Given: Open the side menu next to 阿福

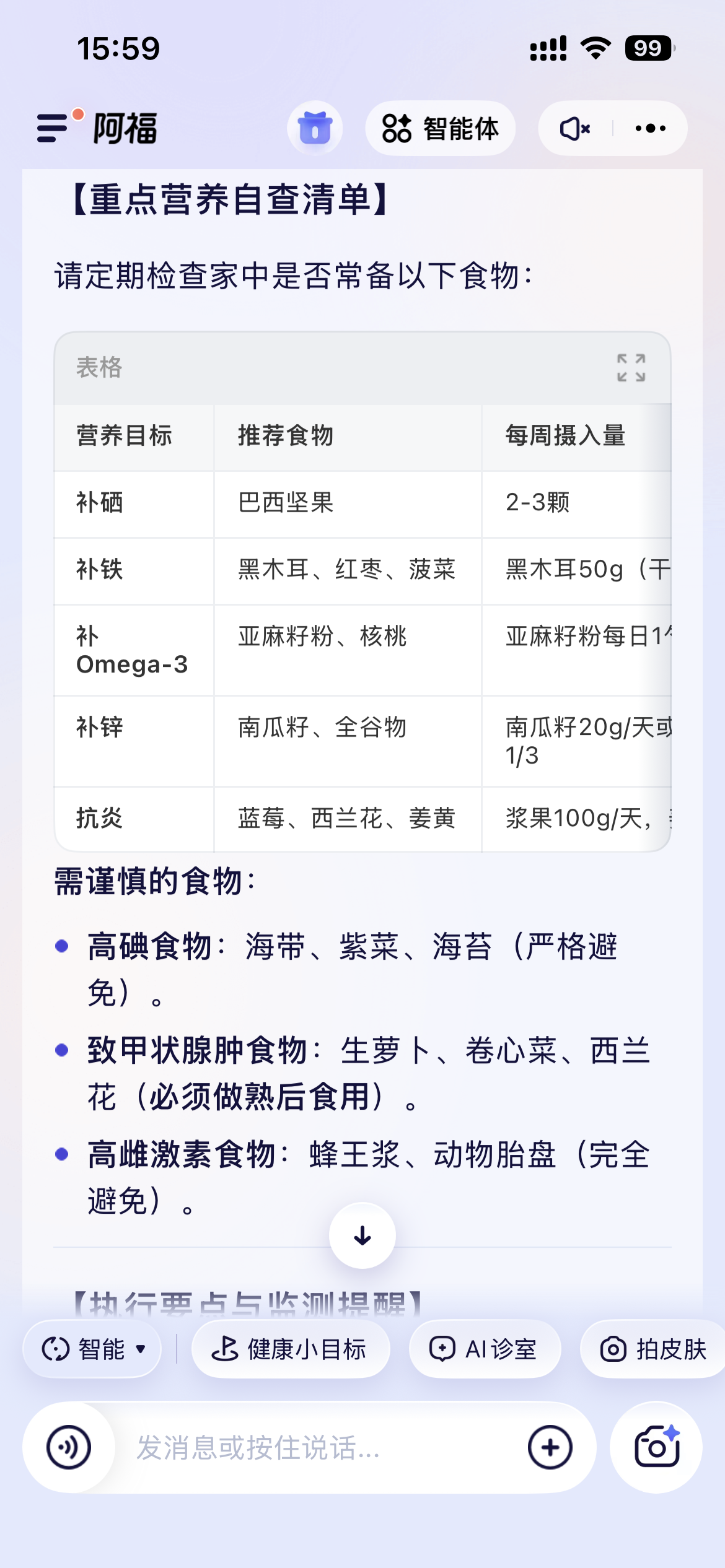Looking at the screenshot, I should (x=53, y=128).
